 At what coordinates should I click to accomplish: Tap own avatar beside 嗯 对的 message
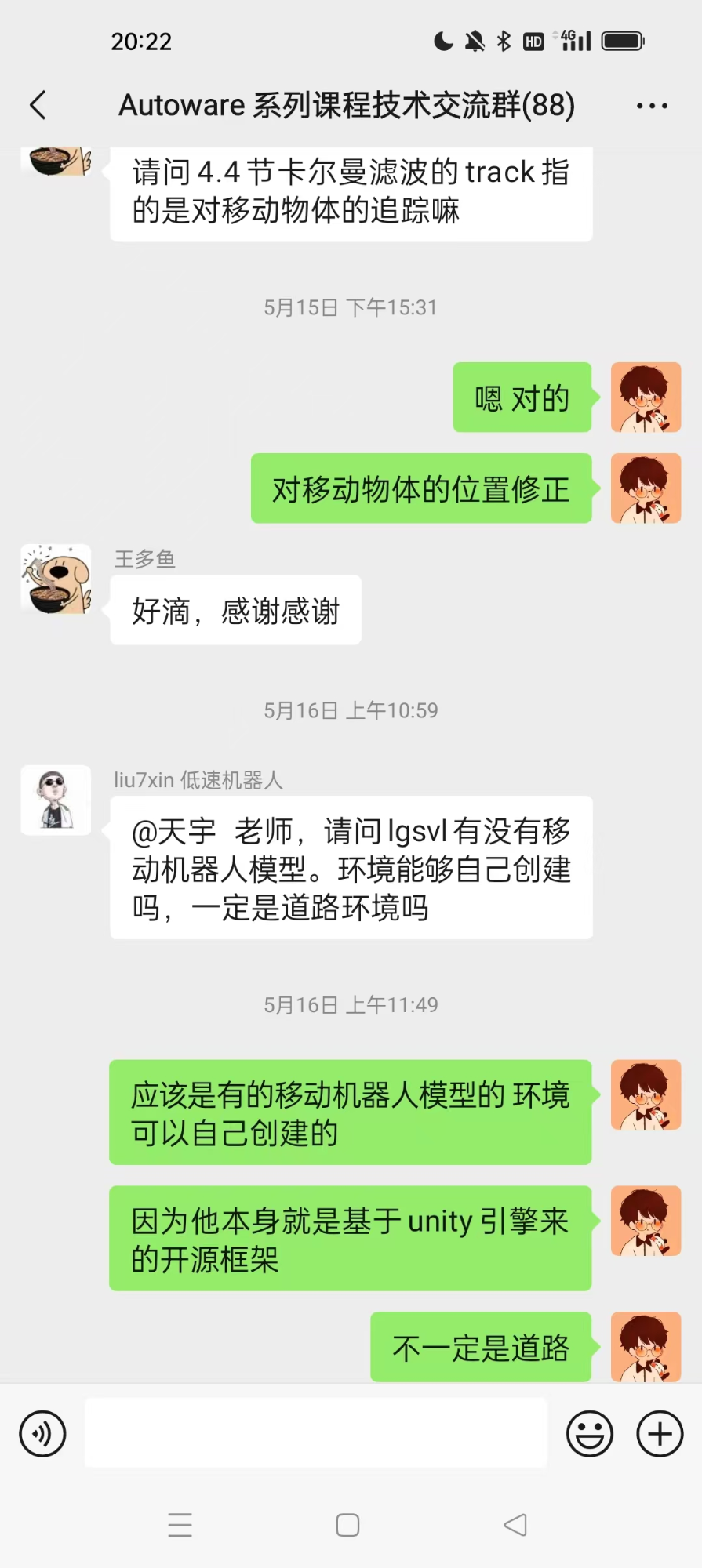(x=646, y=397)
